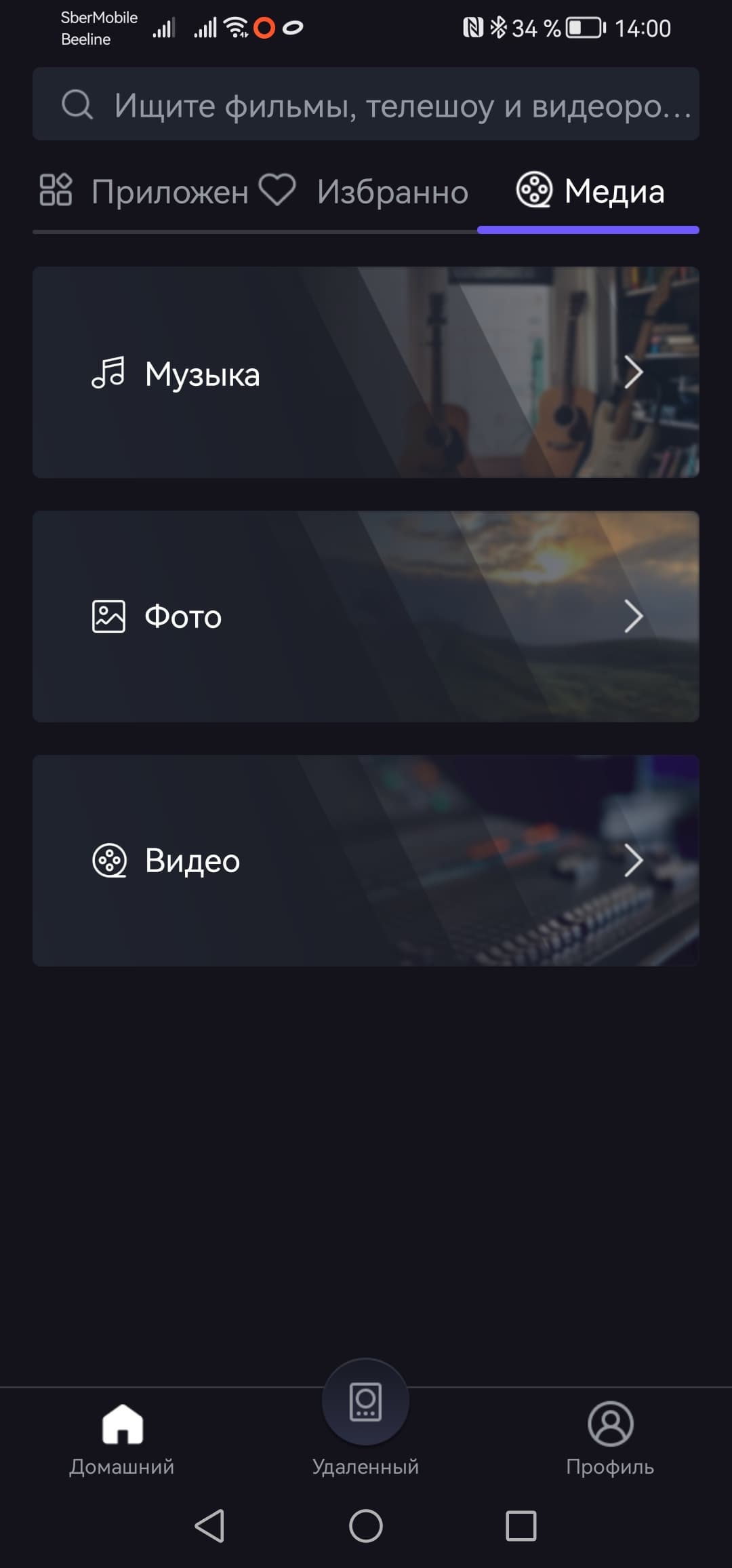This screenshot has height=1568, width=732.
Task: Tap the system back button
Action: coord(209,1526)
